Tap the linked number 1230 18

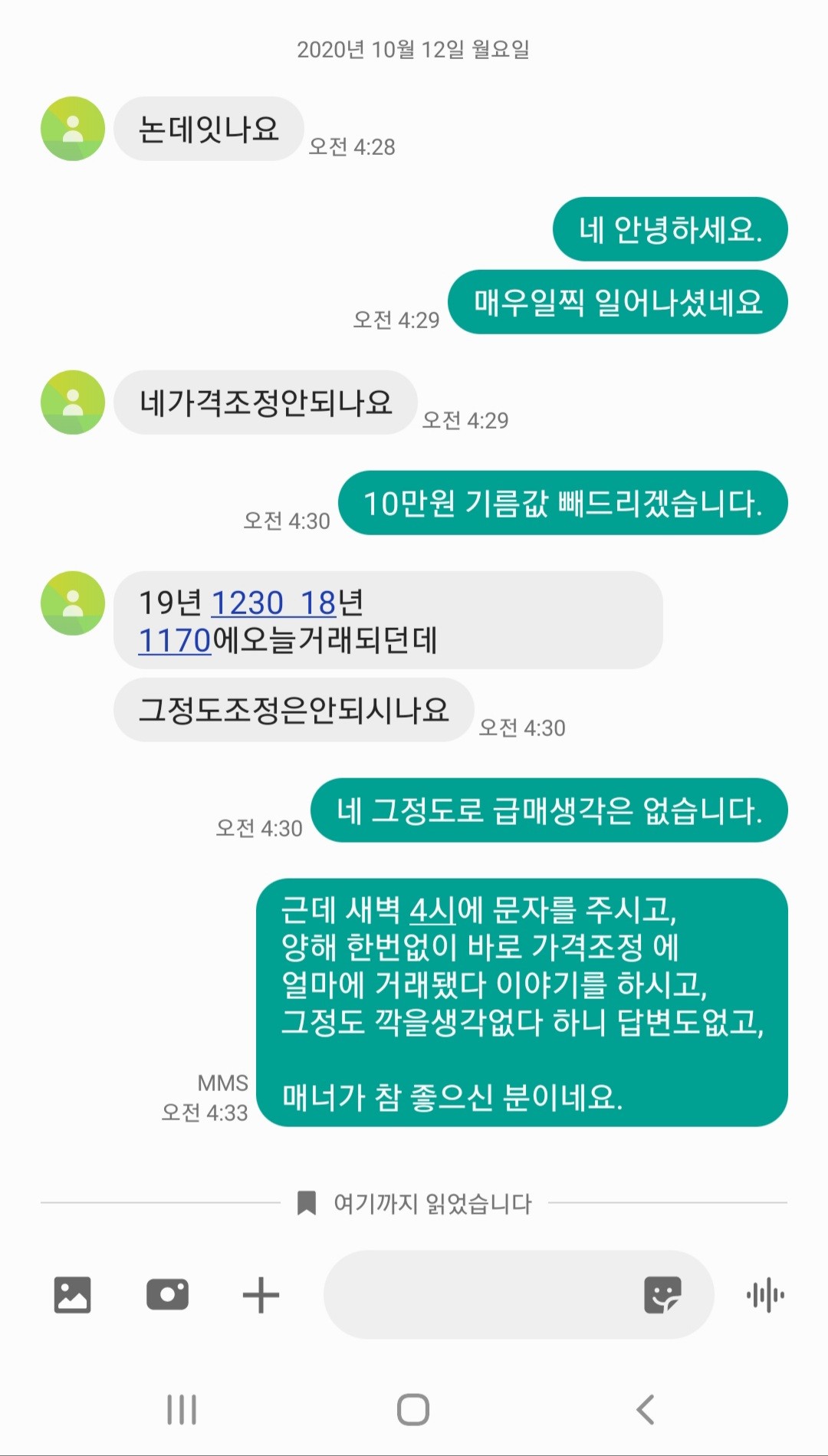point(273,603)
